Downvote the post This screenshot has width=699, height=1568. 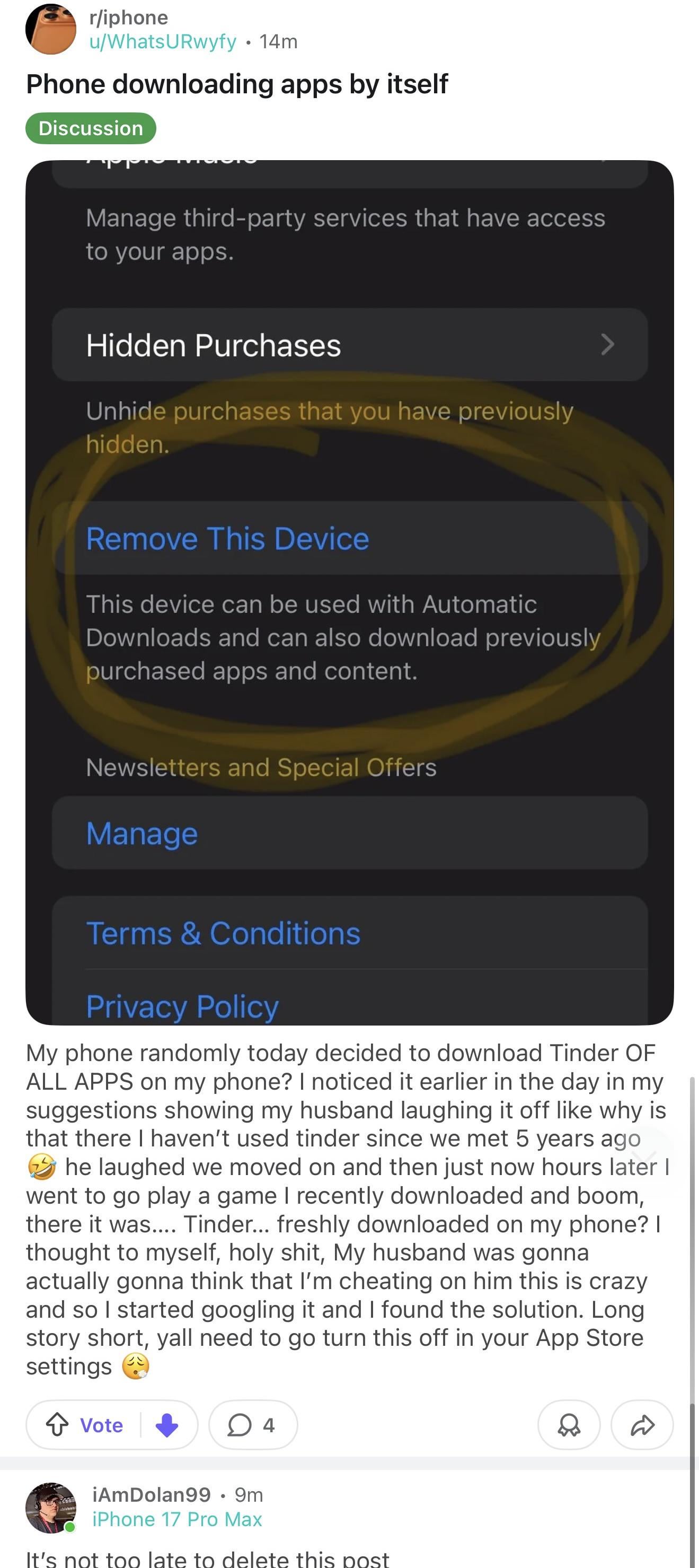[x=167, y=1425]
